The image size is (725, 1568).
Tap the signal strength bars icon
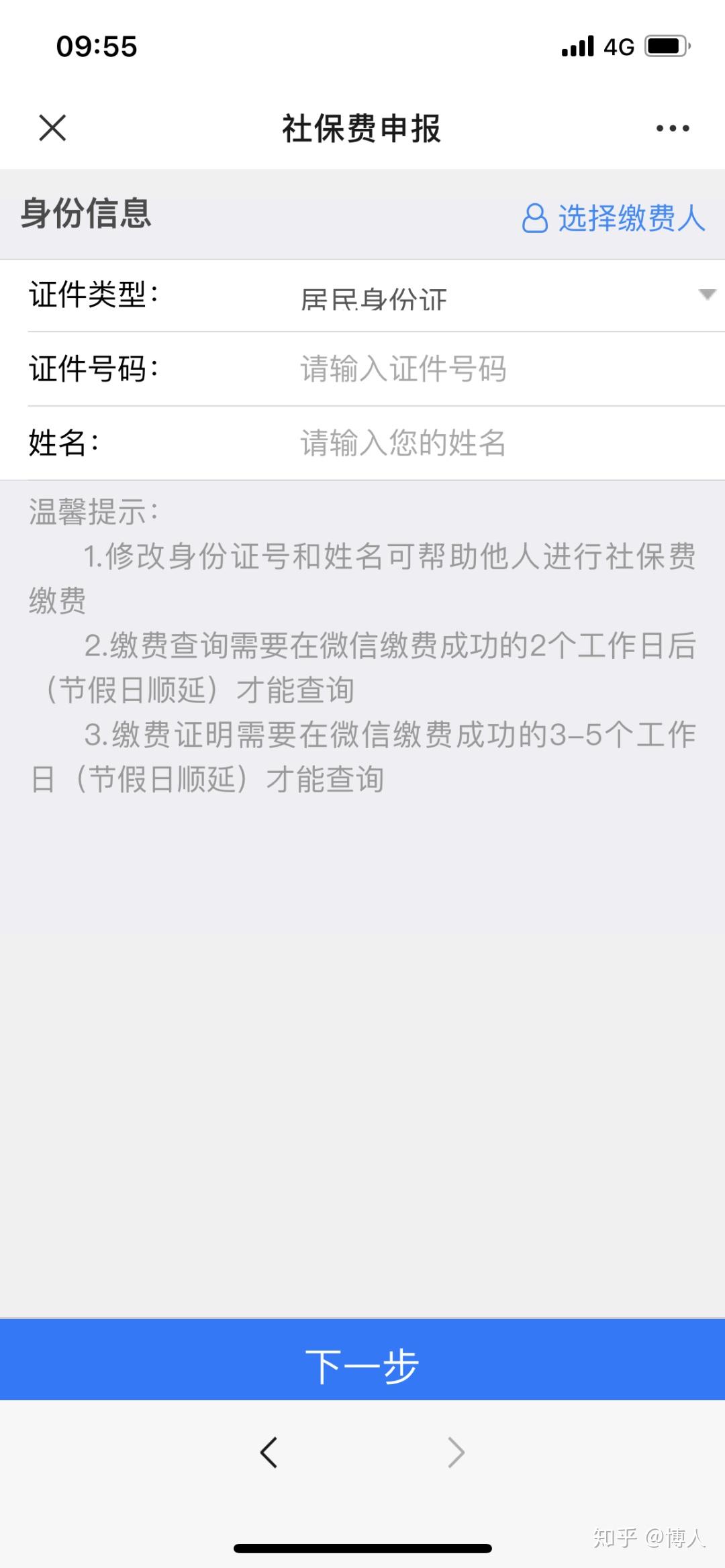[x=577, y=46]
